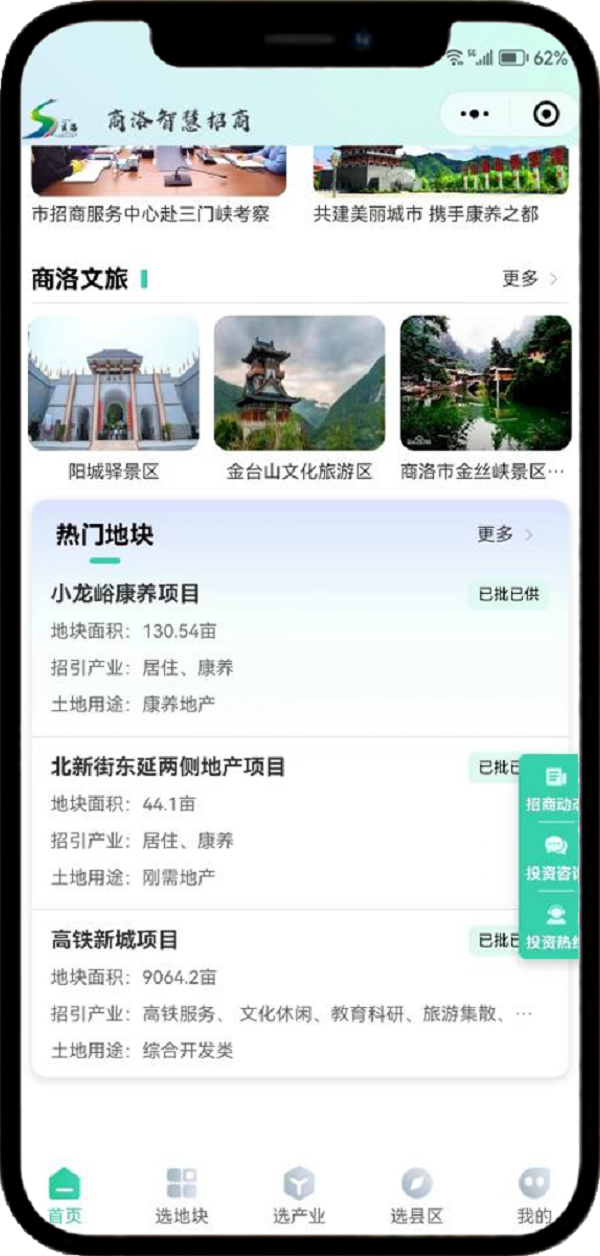This screenshot has height=1256, width=600.
Task: Switch to the 选产业 tab
Action: [x=299, y=1196]
